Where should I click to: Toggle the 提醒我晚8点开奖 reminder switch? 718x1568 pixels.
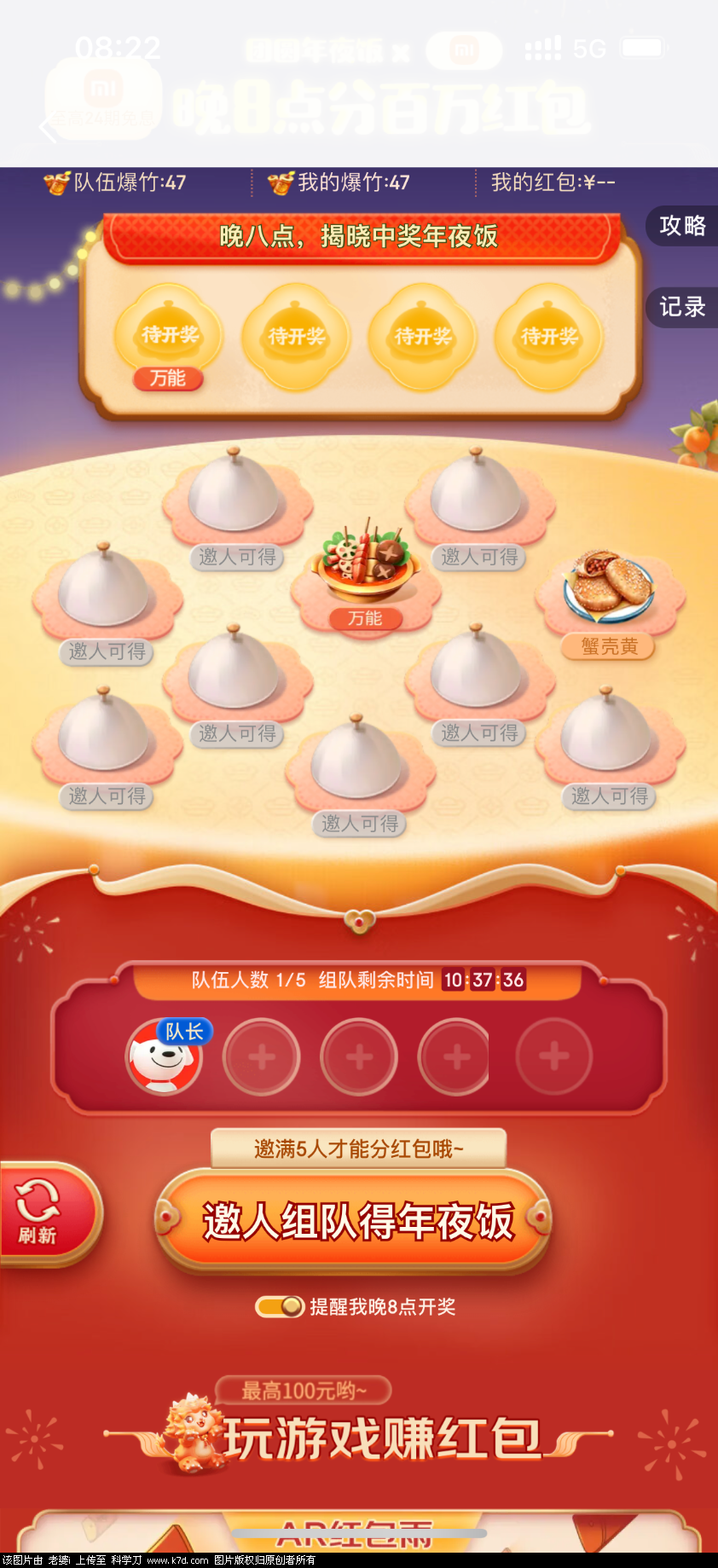click(x=280, y=1306)
